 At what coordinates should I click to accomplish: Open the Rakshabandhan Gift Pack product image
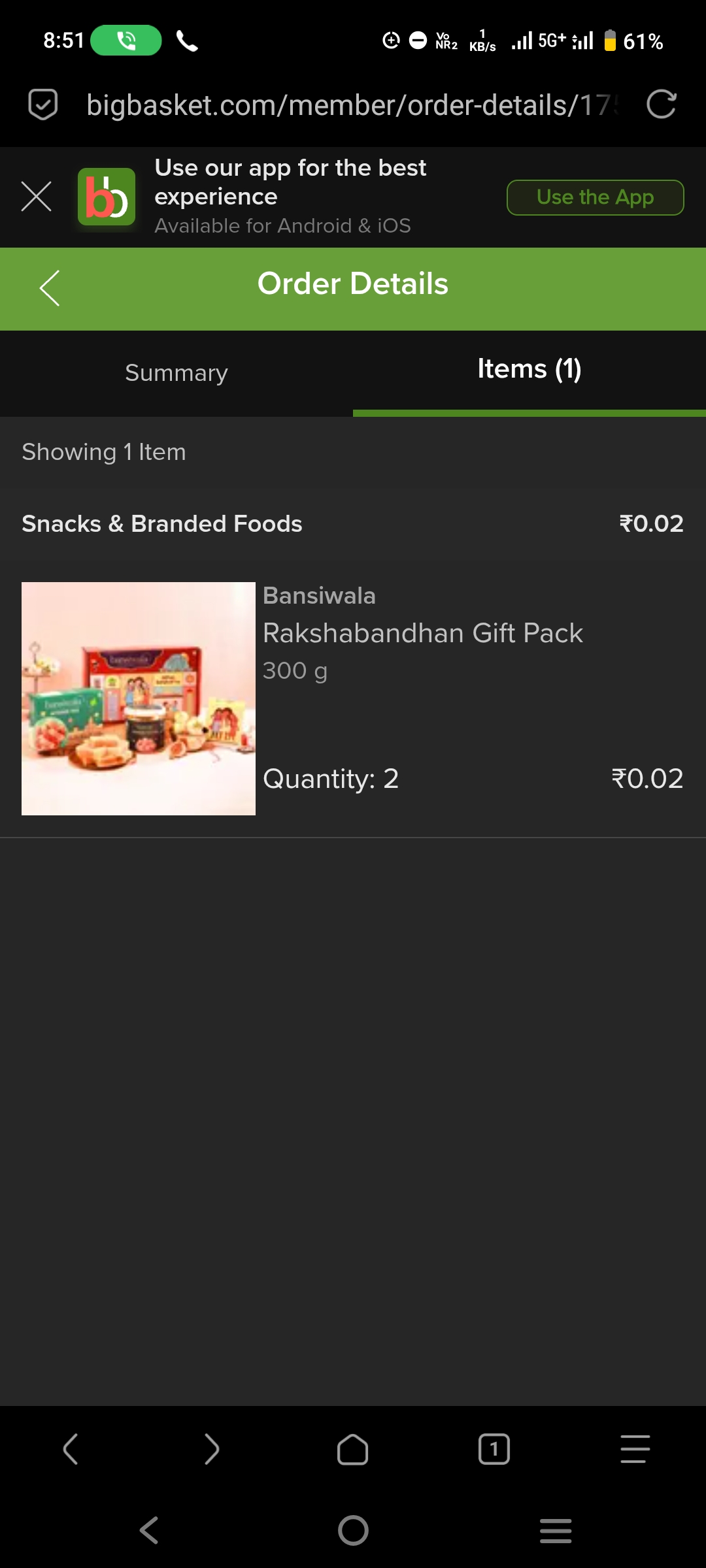[x=139, y=698]
